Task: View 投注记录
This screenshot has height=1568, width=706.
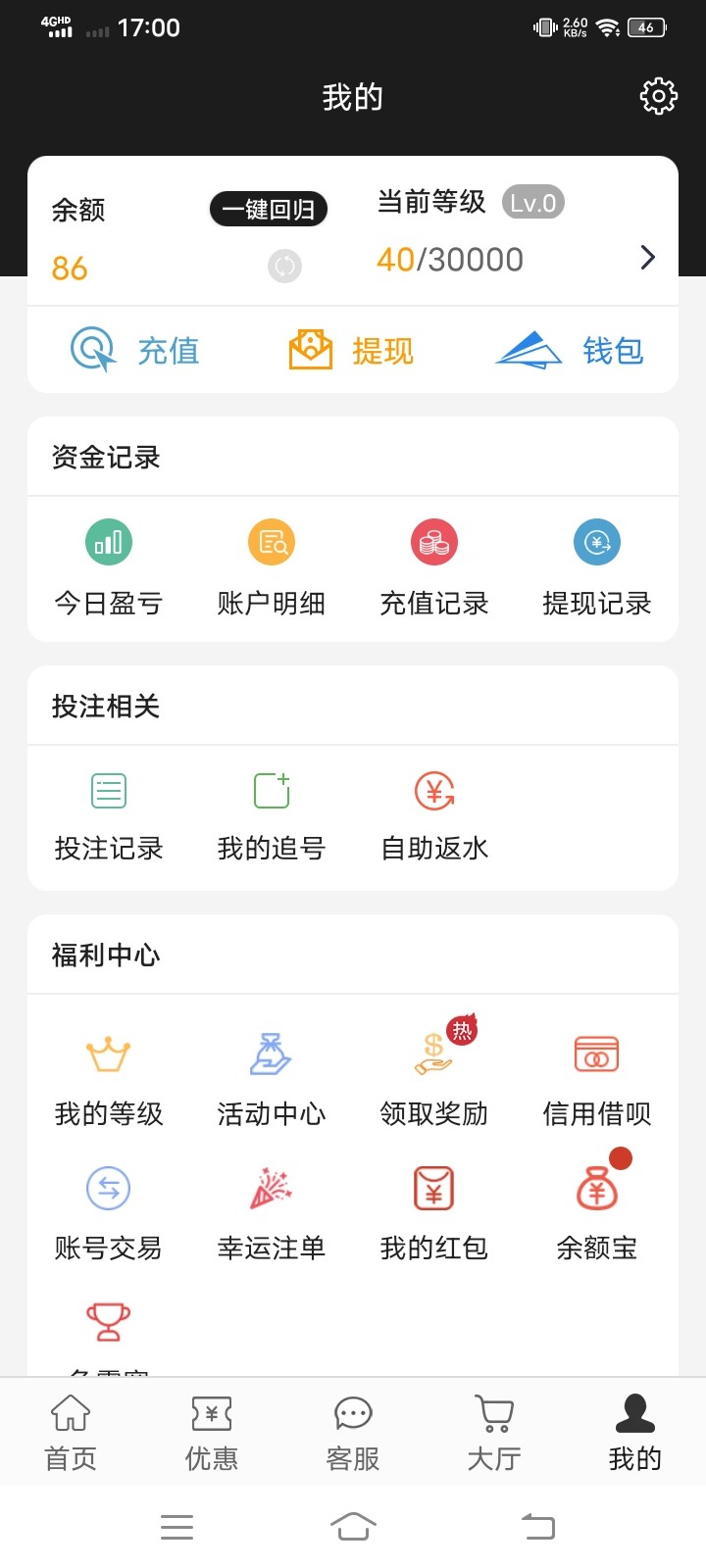Action: tap(109, 815)
